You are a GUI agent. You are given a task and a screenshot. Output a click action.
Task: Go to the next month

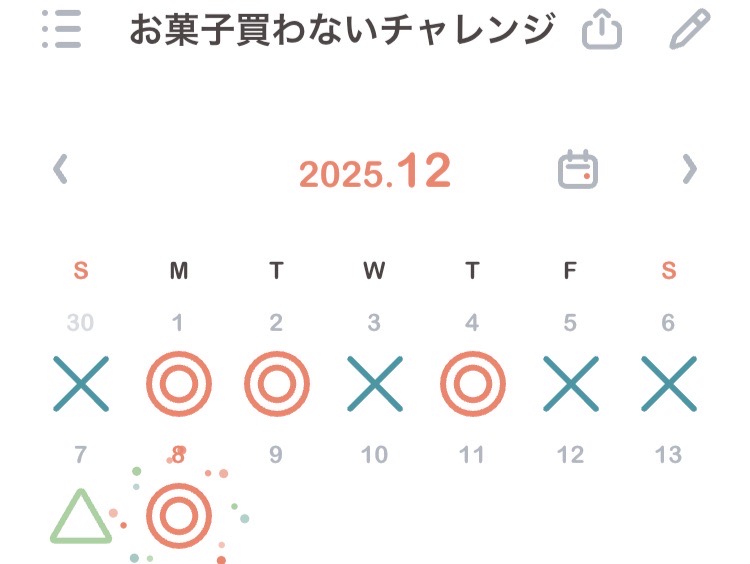(689, 170)
